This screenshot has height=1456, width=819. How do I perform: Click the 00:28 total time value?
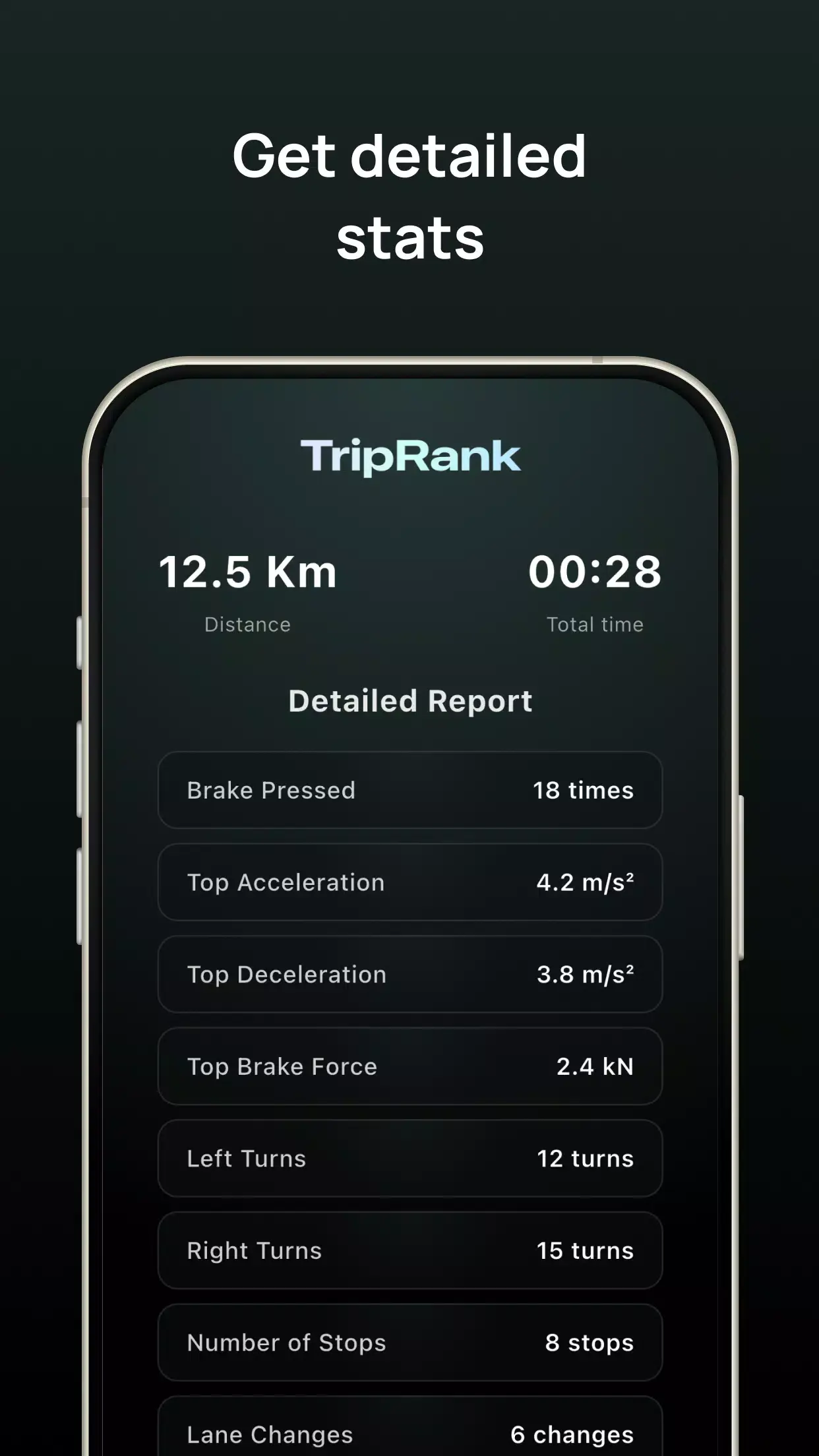click(595, 572)
